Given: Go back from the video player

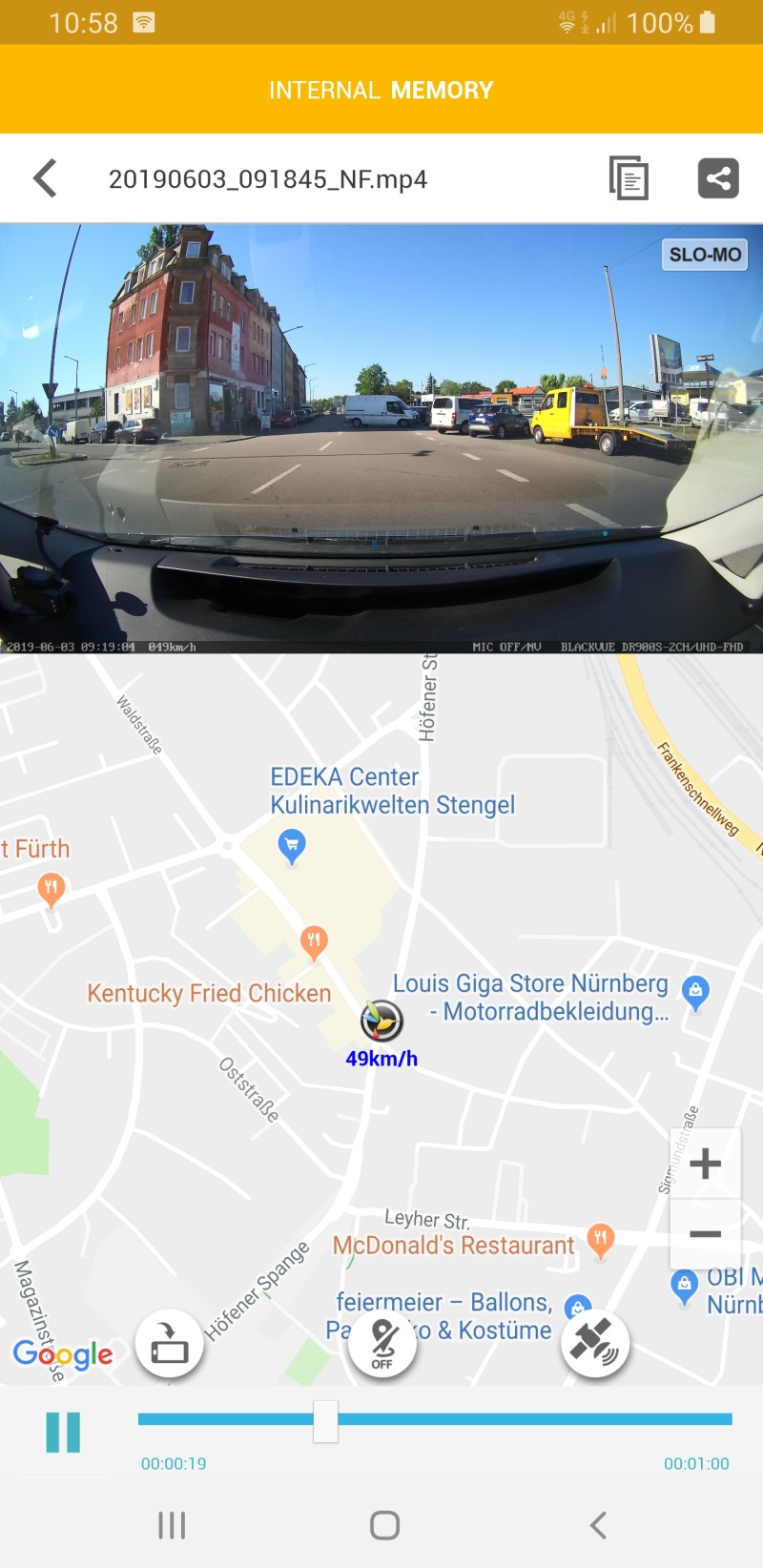Looking at the screenshot, I should [x=45, y=178].
